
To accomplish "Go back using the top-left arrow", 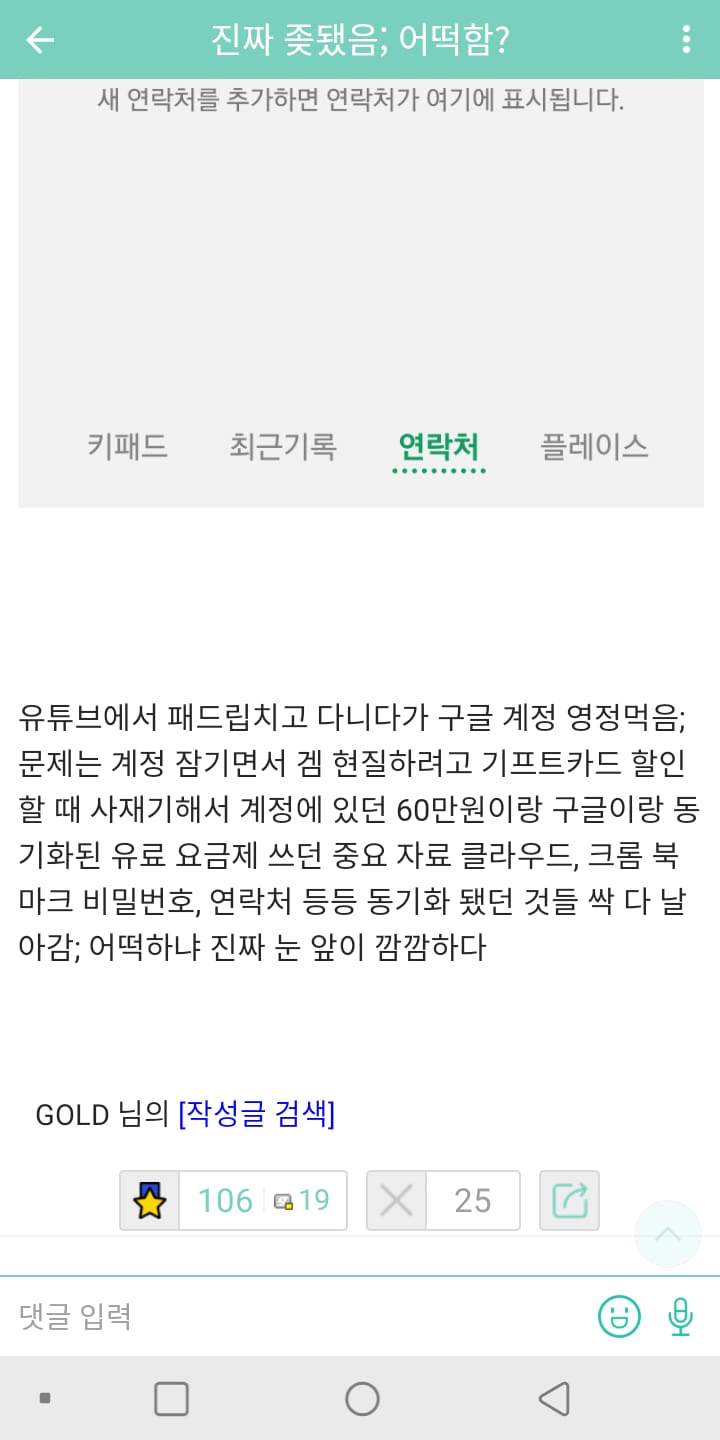I will [40, 40].
